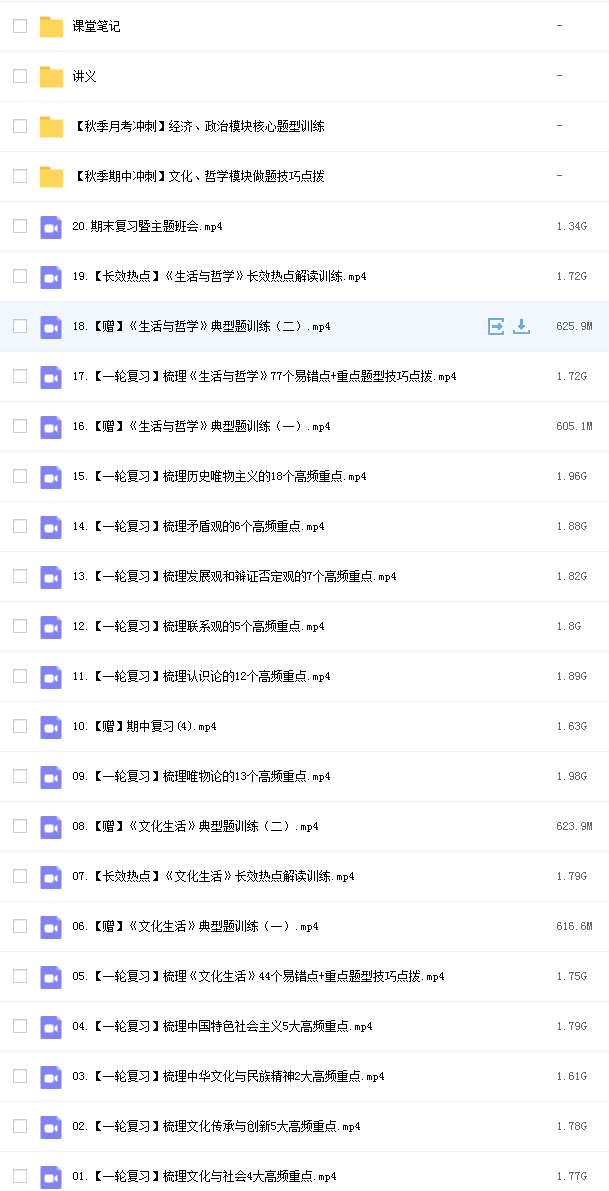The image size is (609, 1191).
Task: Check the box for 12.梳理联系观的5个高频重点.mp4
Action: 20,626
